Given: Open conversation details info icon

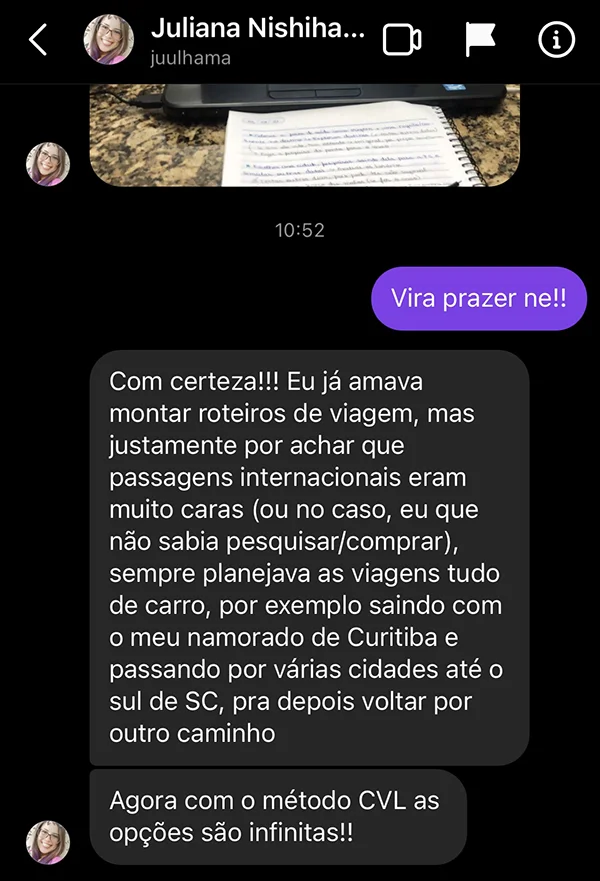Looking at the screenshot, I should coord(554,41).
